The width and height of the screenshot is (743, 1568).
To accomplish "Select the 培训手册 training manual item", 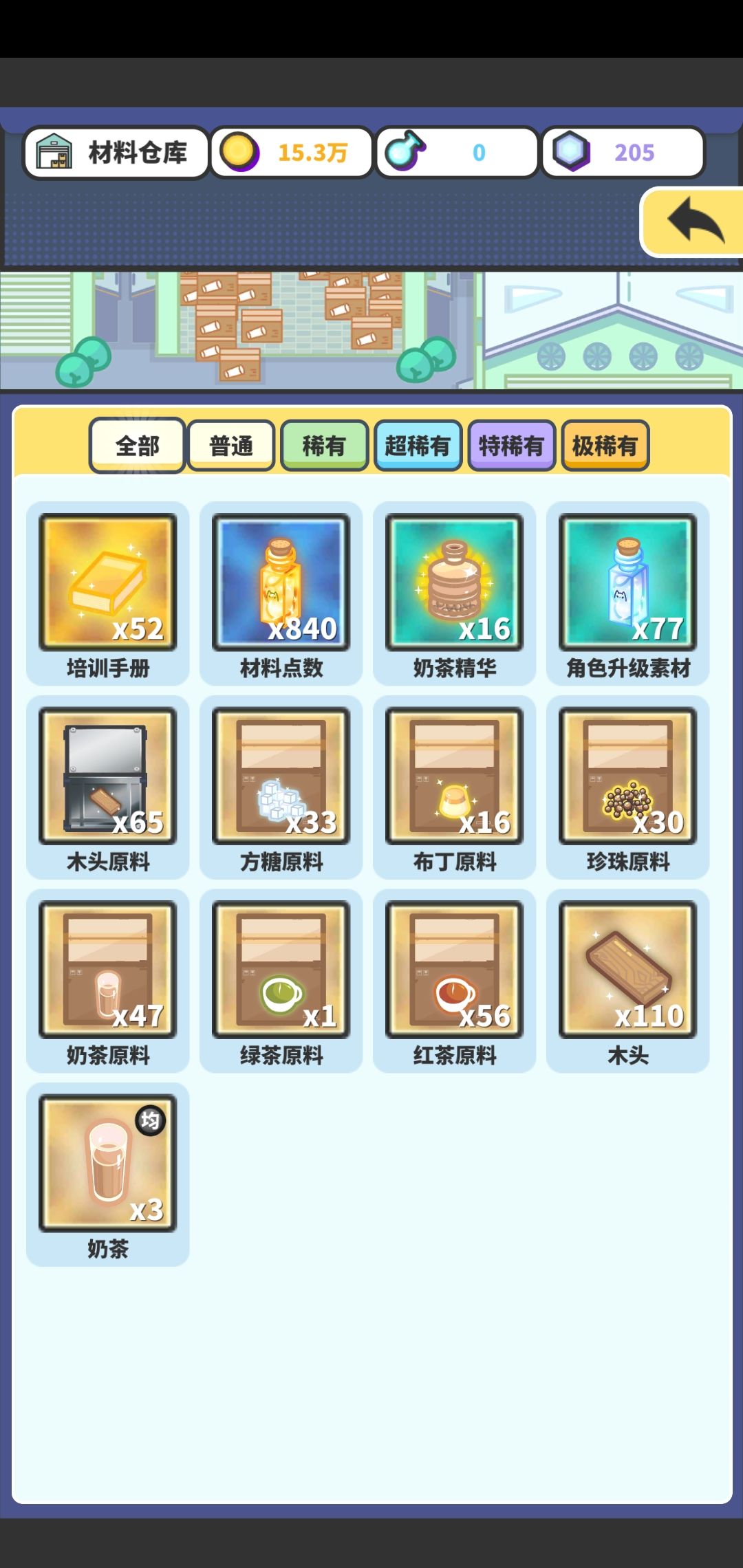I will [109, 587].
